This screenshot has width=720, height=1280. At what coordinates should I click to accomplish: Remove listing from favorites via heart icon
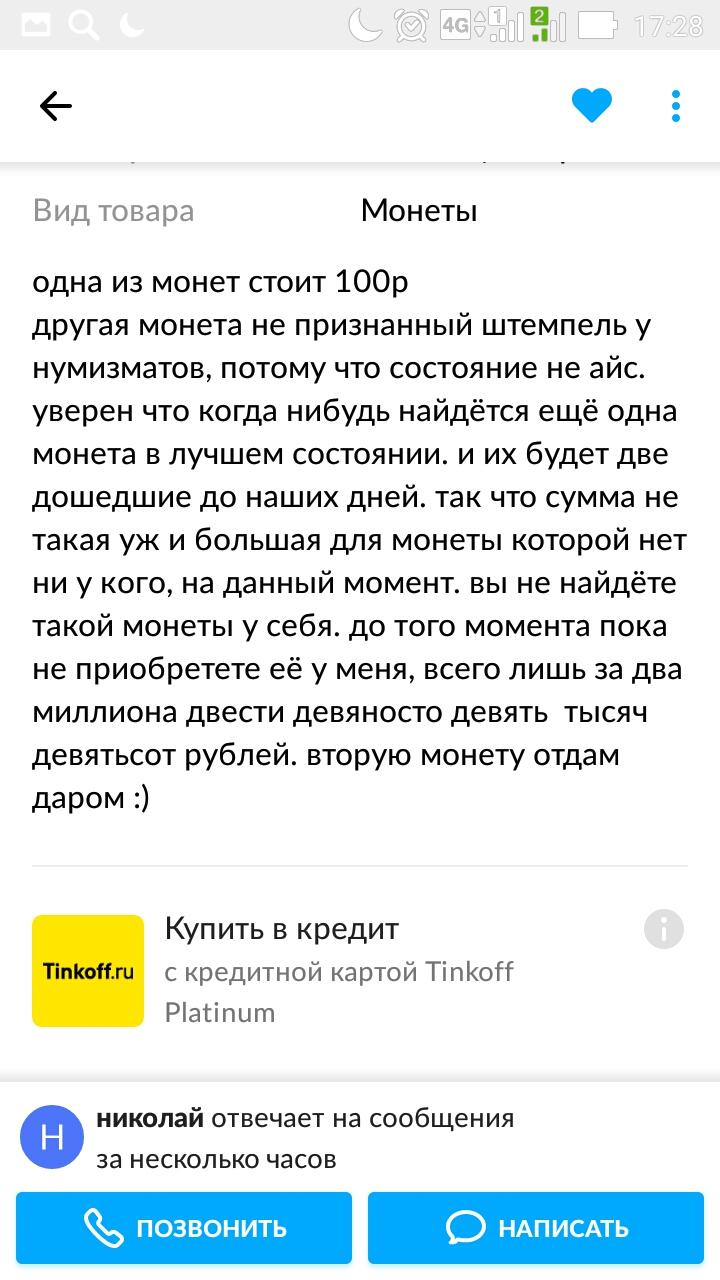point(591,106)
